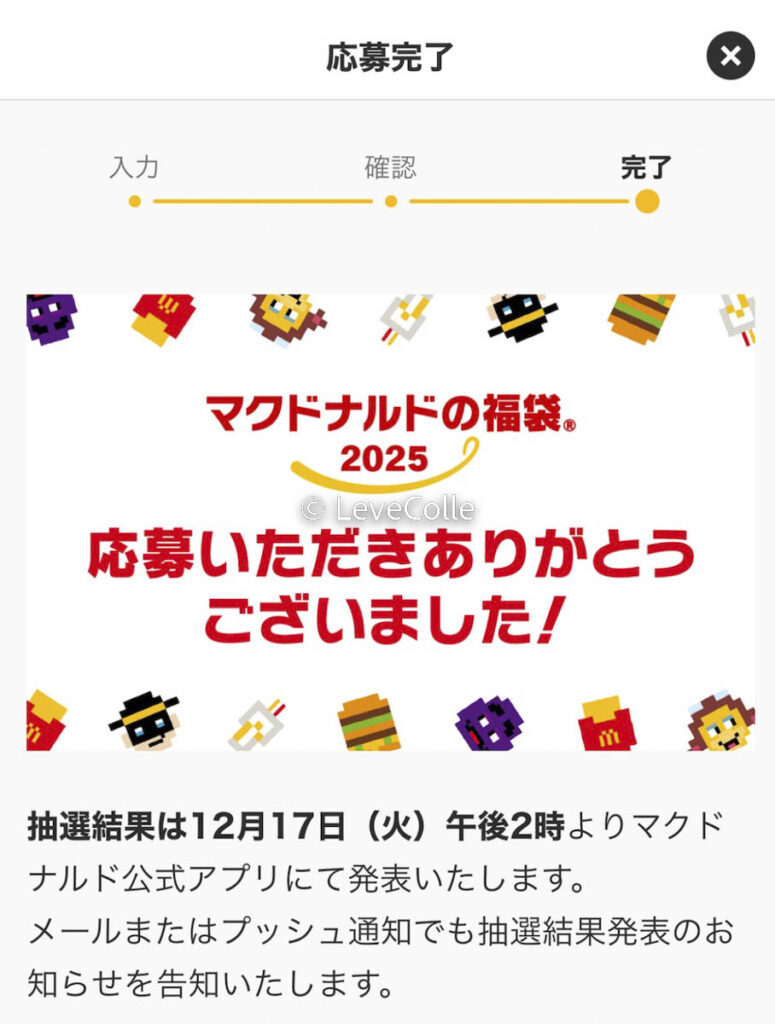
Task: Select the Hamburglar pixel icon in bottom row
Action: [145, 720]
